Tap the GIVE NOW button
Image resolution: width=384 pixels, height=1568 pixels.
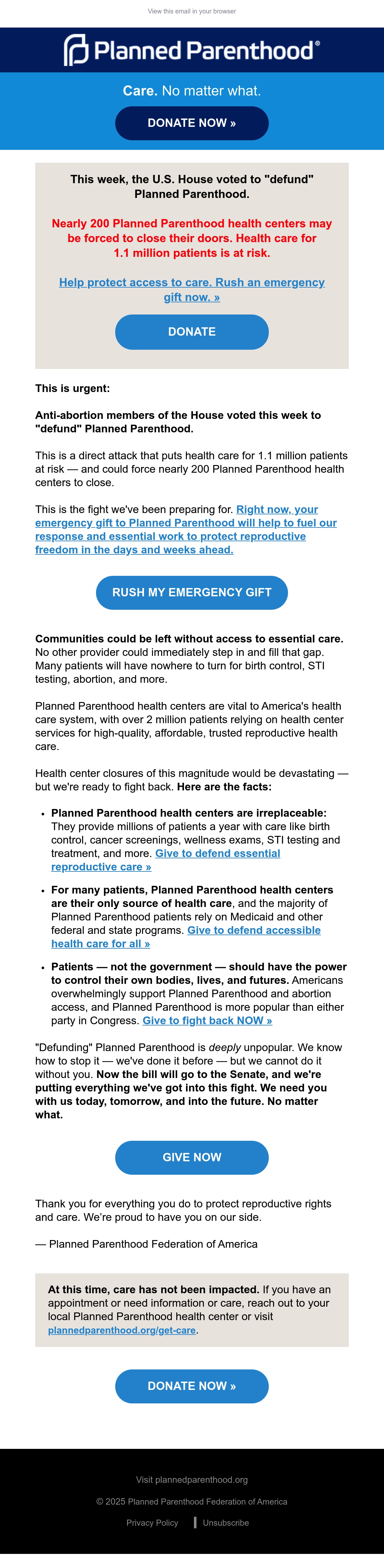tap(192, 1157)
